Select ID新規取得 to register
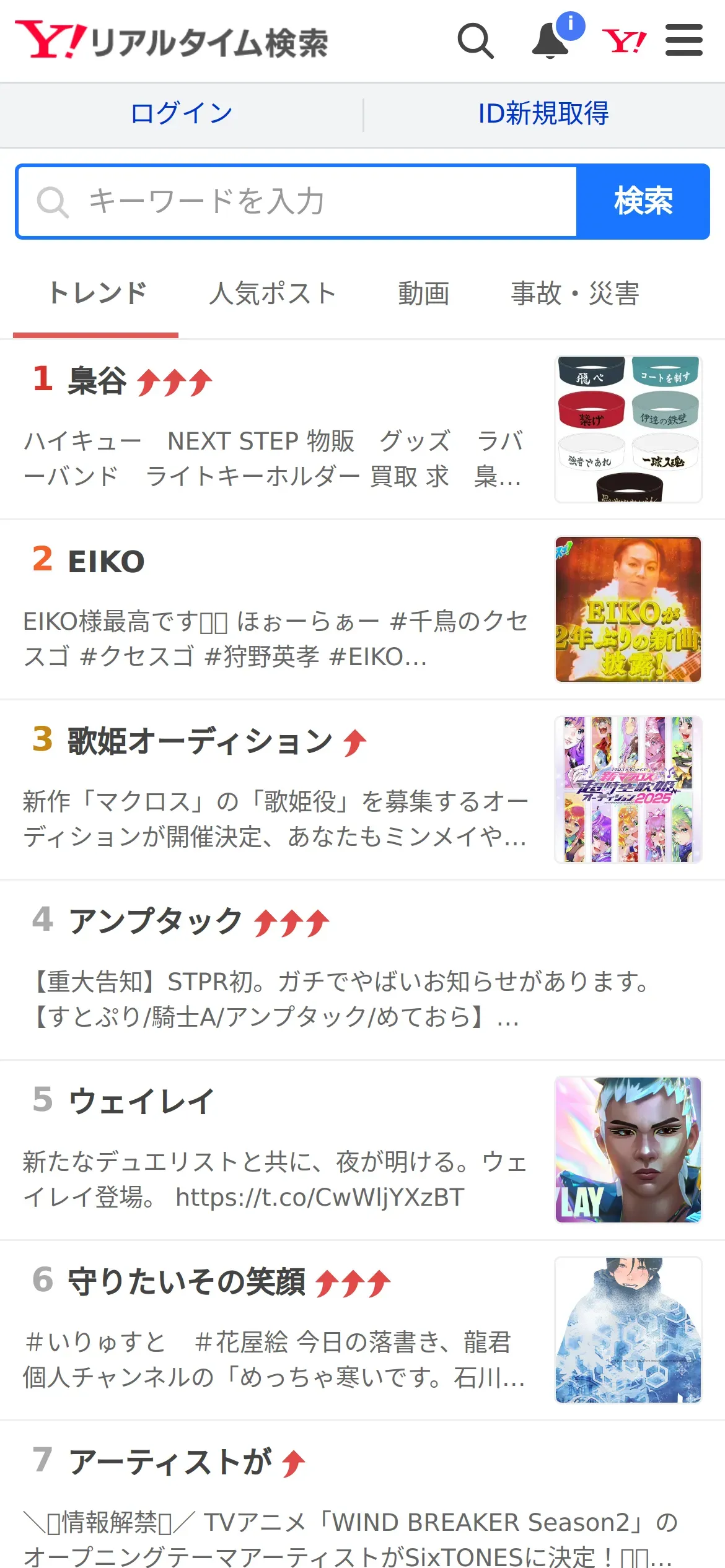725x1568 pixels. pos(543,114)
